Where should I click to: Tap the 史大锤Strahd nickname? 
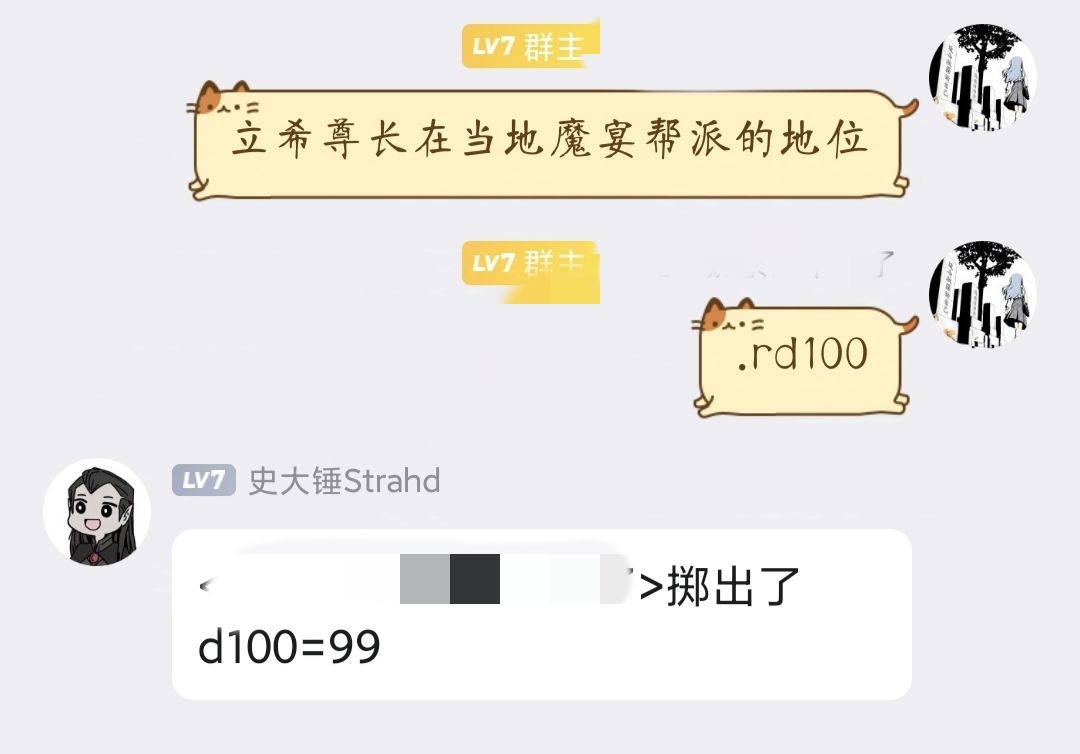[x=344, y=481]
